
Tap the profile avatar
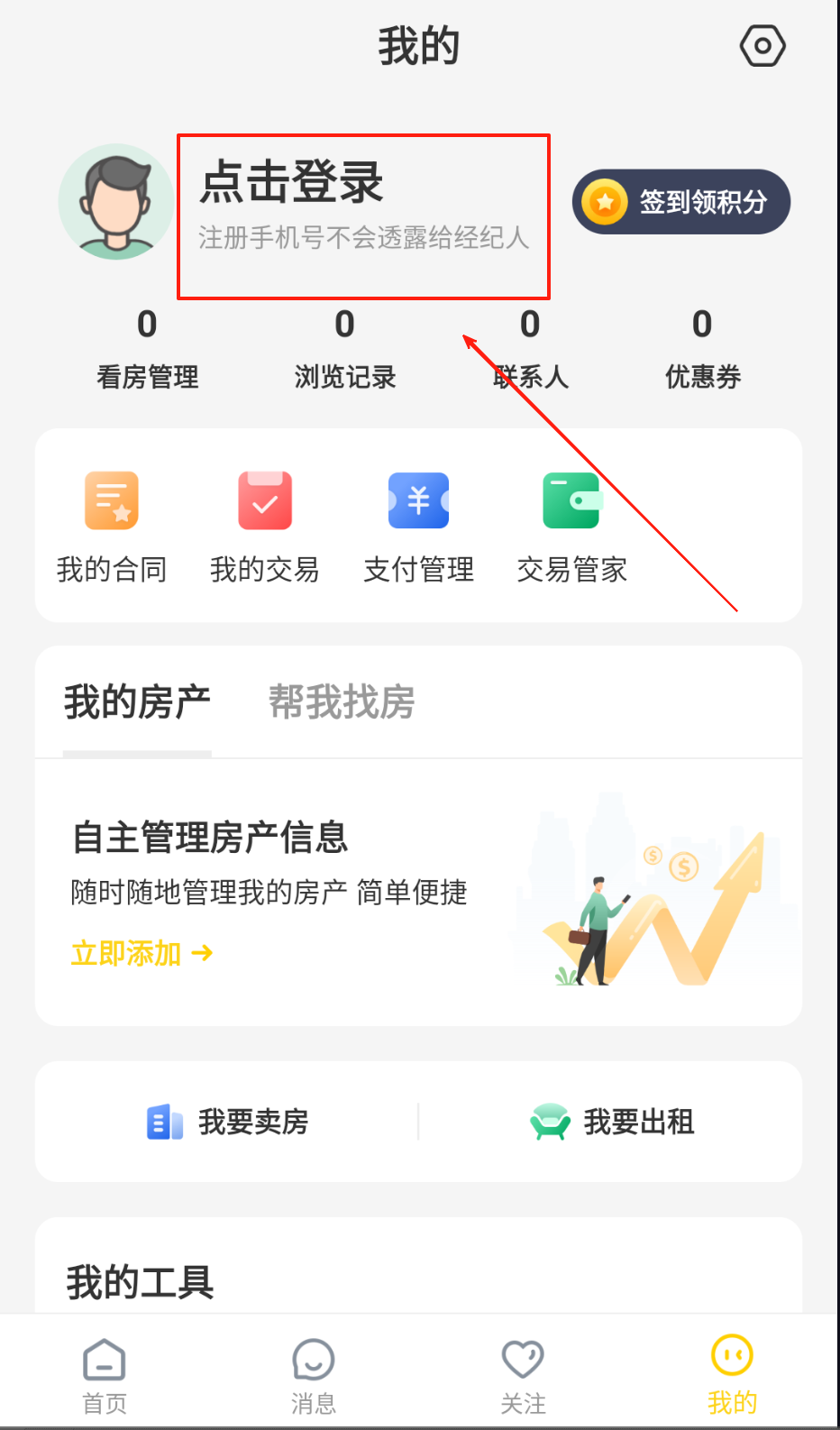point(115,202)
